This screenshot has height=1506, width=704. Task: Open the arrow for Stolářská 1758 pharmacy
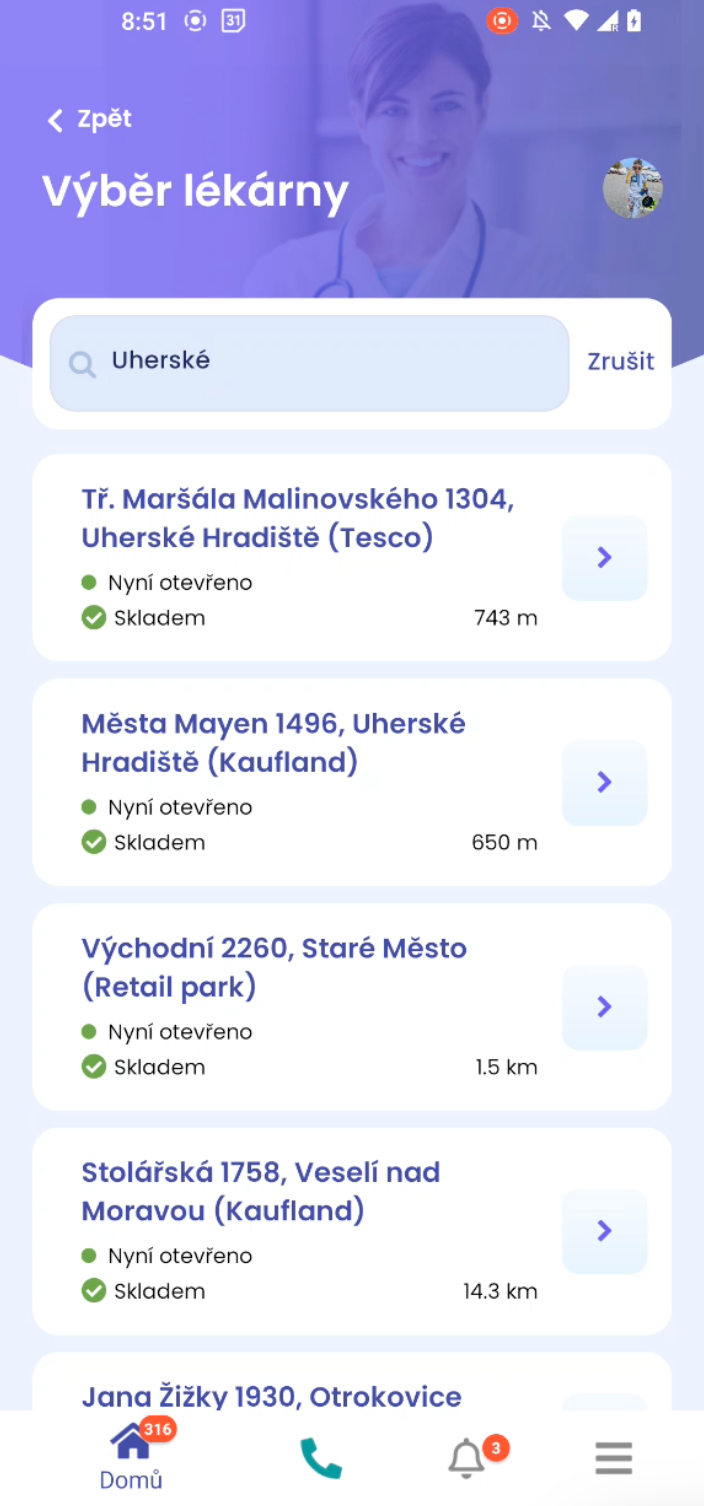[604, 1231]
